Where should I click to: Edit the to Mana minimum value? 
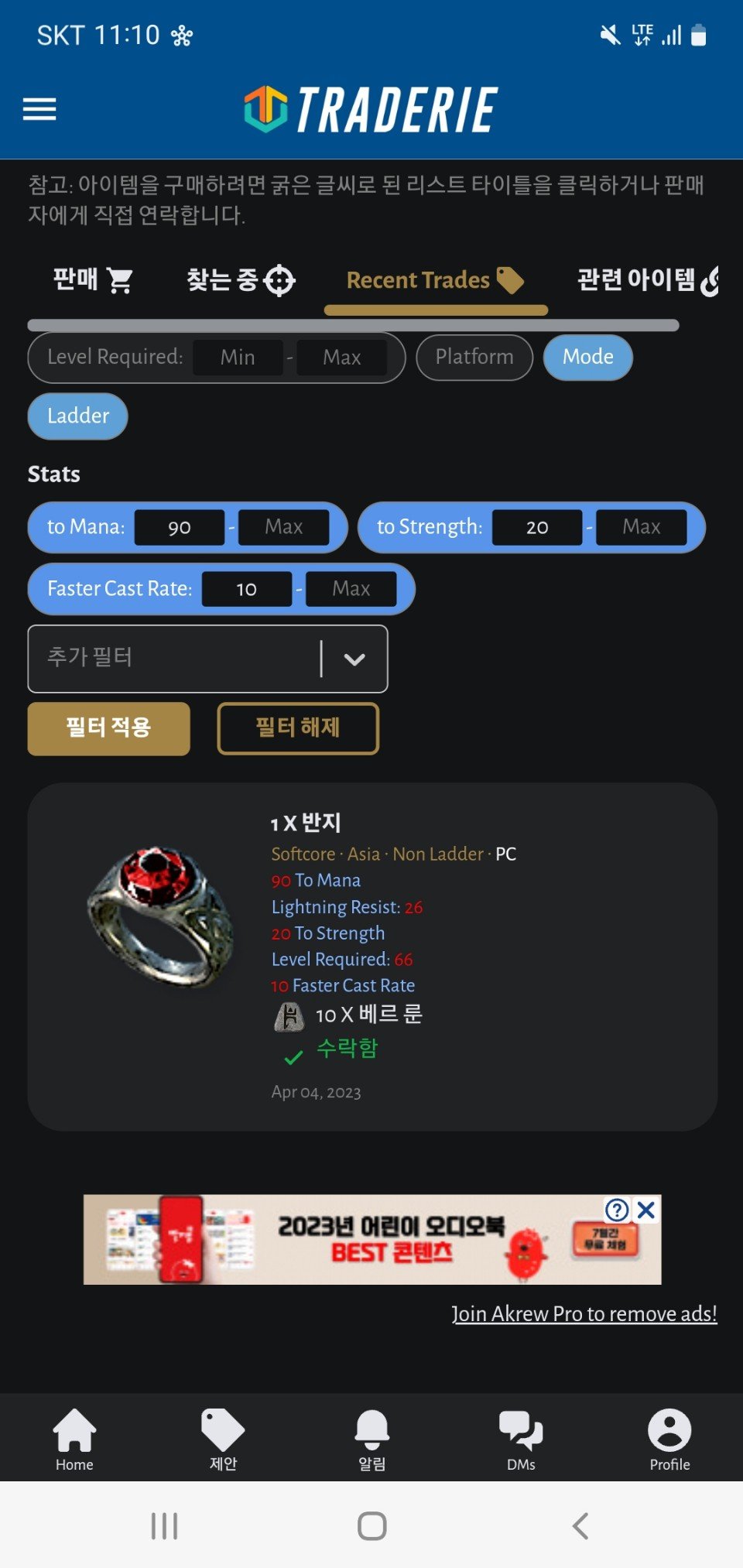(180, 527)
